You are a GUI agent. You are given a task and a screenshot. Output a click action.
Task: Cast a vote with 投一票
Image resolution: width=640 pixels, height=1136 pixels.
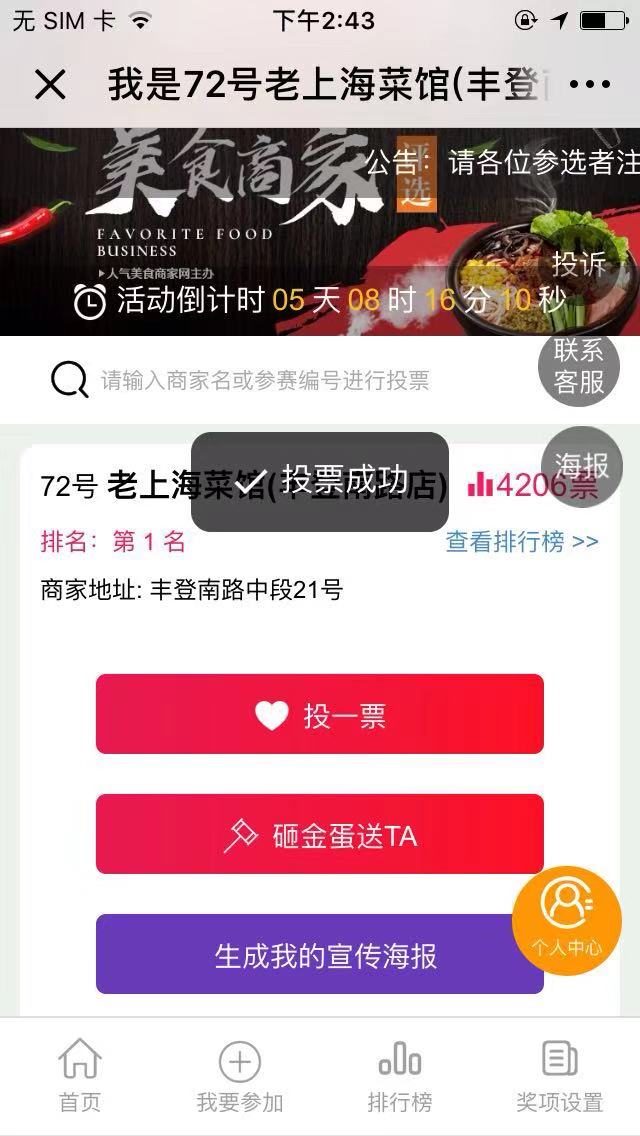coord(320,714)
